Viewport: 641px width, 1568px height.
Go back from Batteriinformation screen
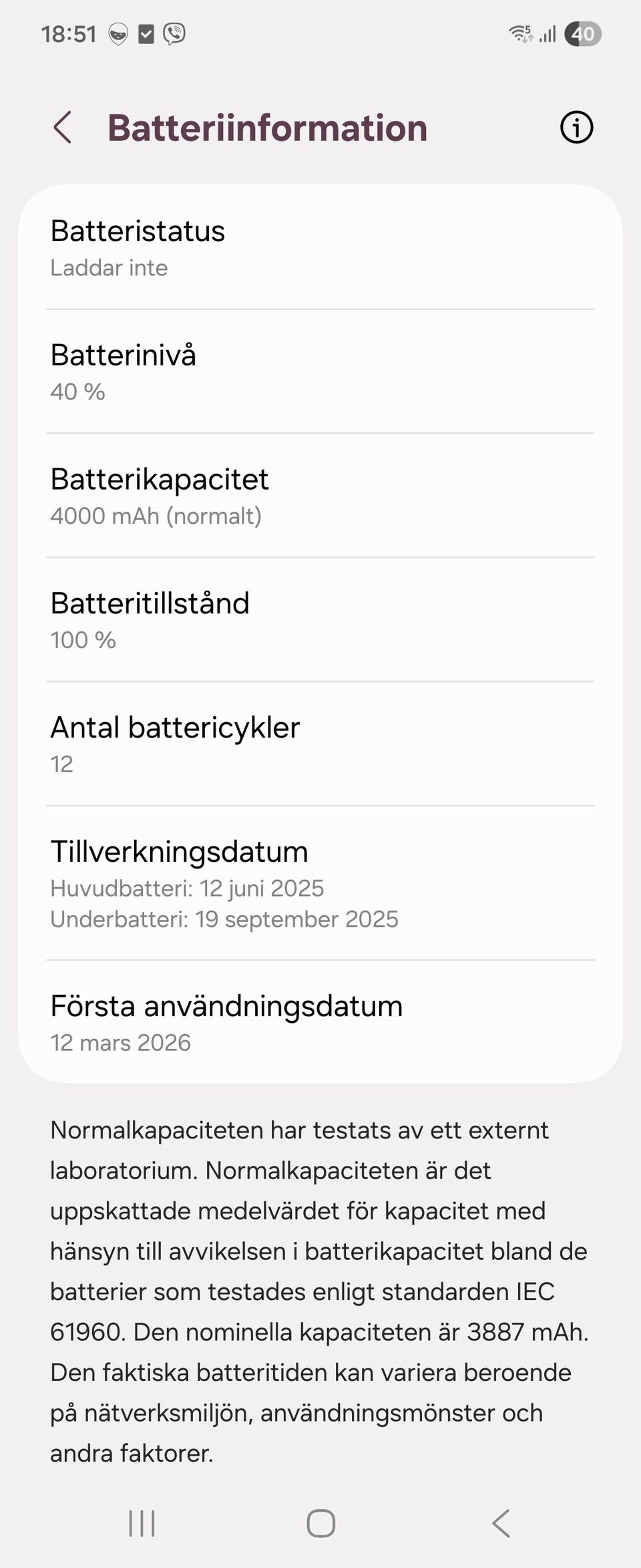63,128
